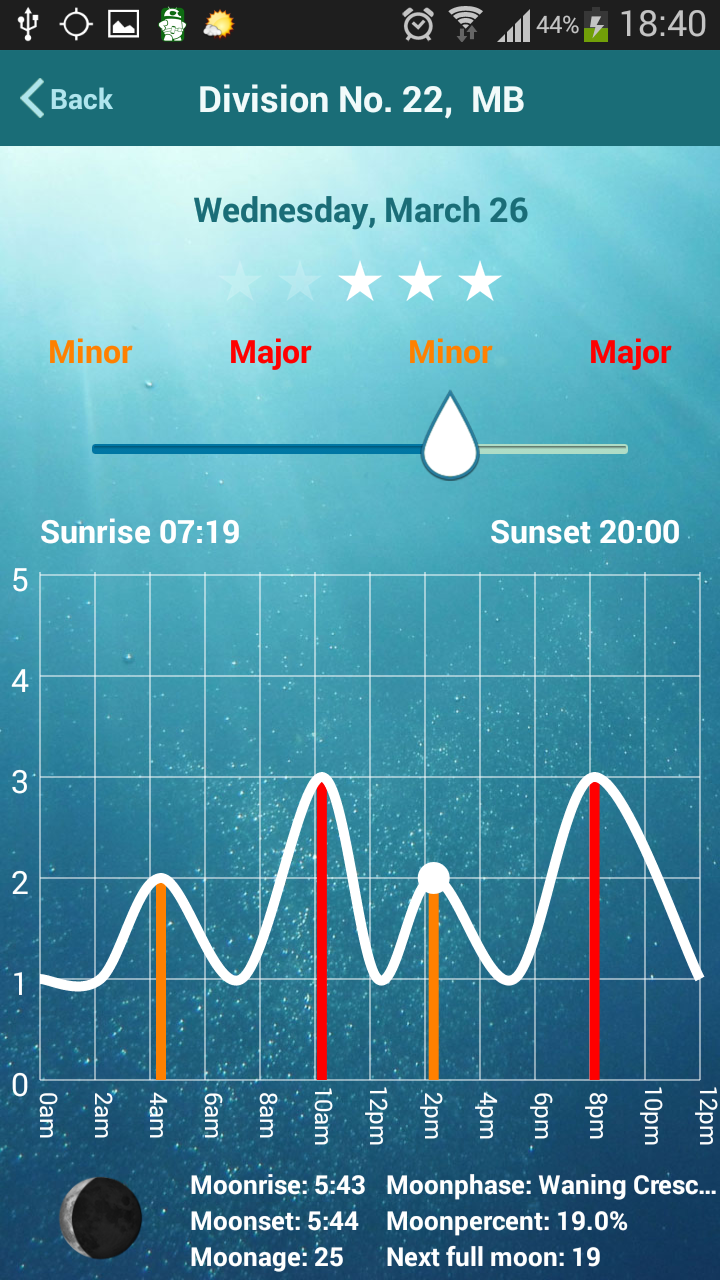Image resolution: width=720 pixels, height=1280 pixels.
Task: Tap the water drop slider handle
Action: point(451,436)
